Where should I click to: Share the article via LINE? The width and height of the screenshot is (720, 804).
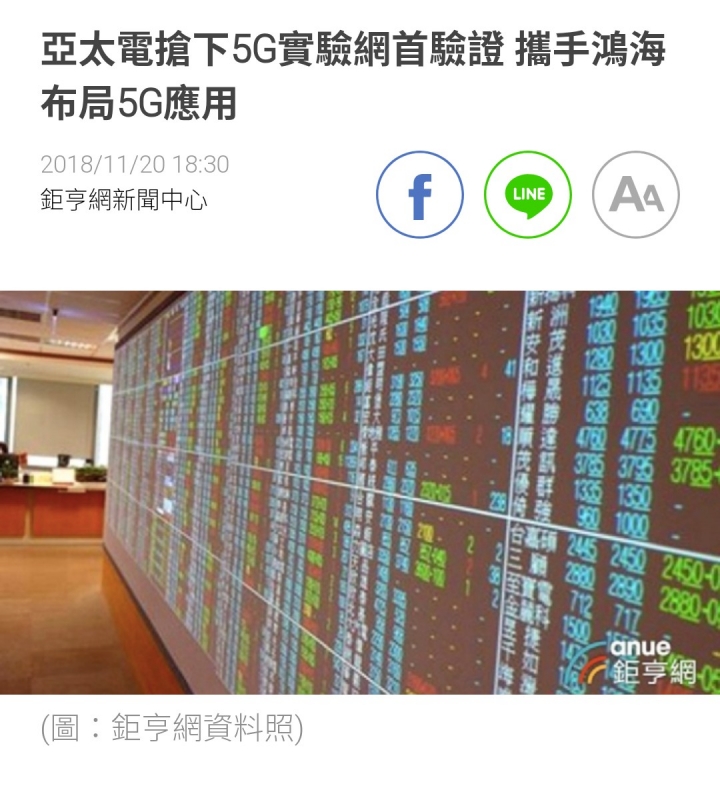point(528,194)
